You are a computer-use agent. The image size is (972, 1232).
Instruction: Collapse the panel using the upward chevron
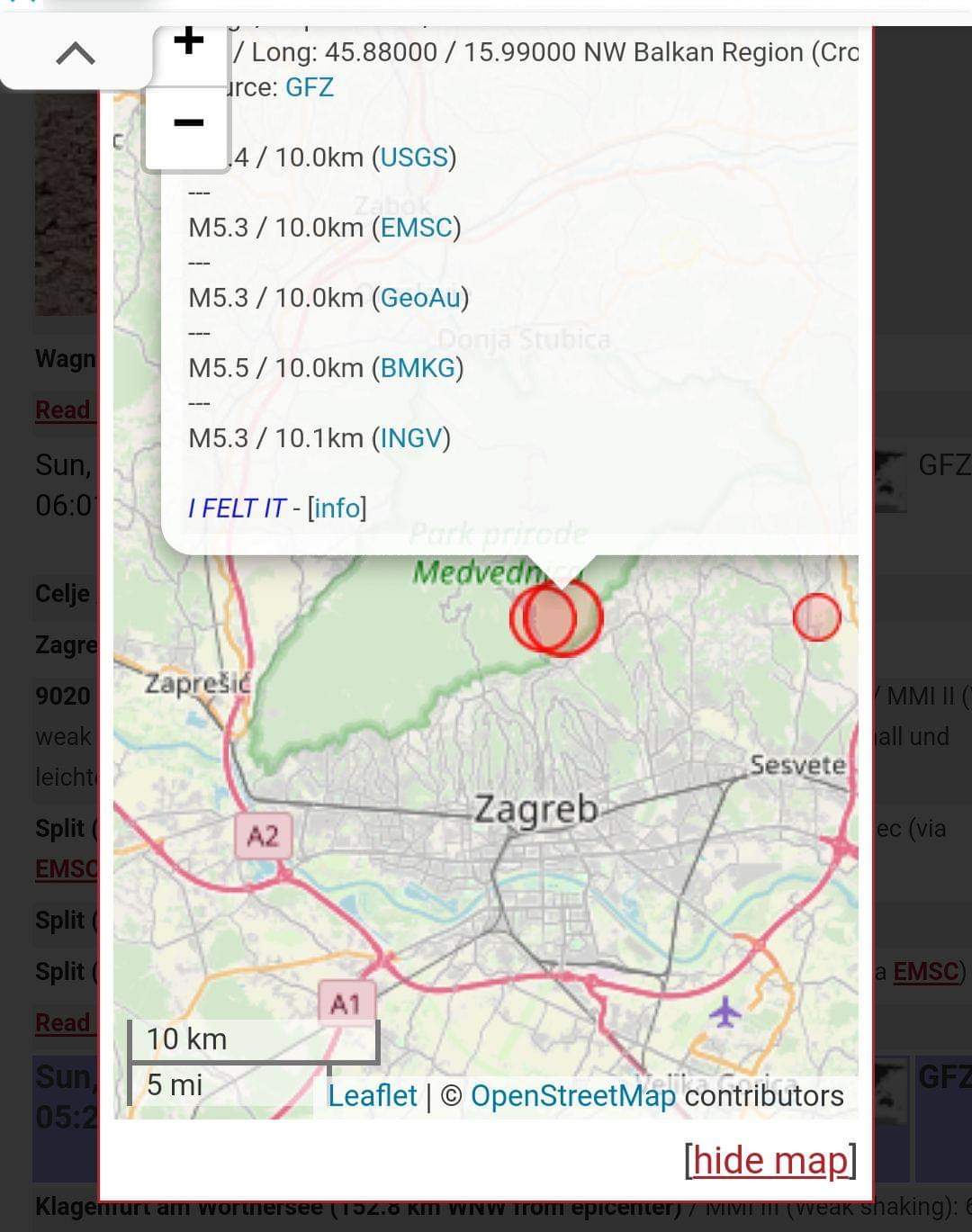pyautogui.click(x=77, y=51)
